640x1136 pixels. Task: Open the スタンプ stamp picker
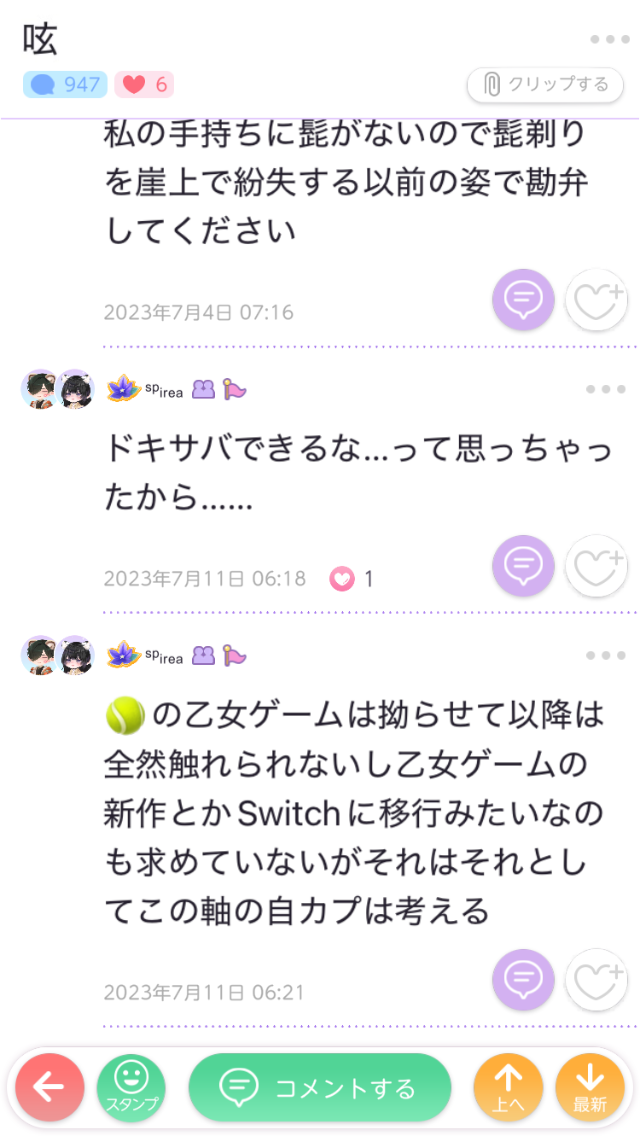pyautogui.click(x=131, y=1088)
